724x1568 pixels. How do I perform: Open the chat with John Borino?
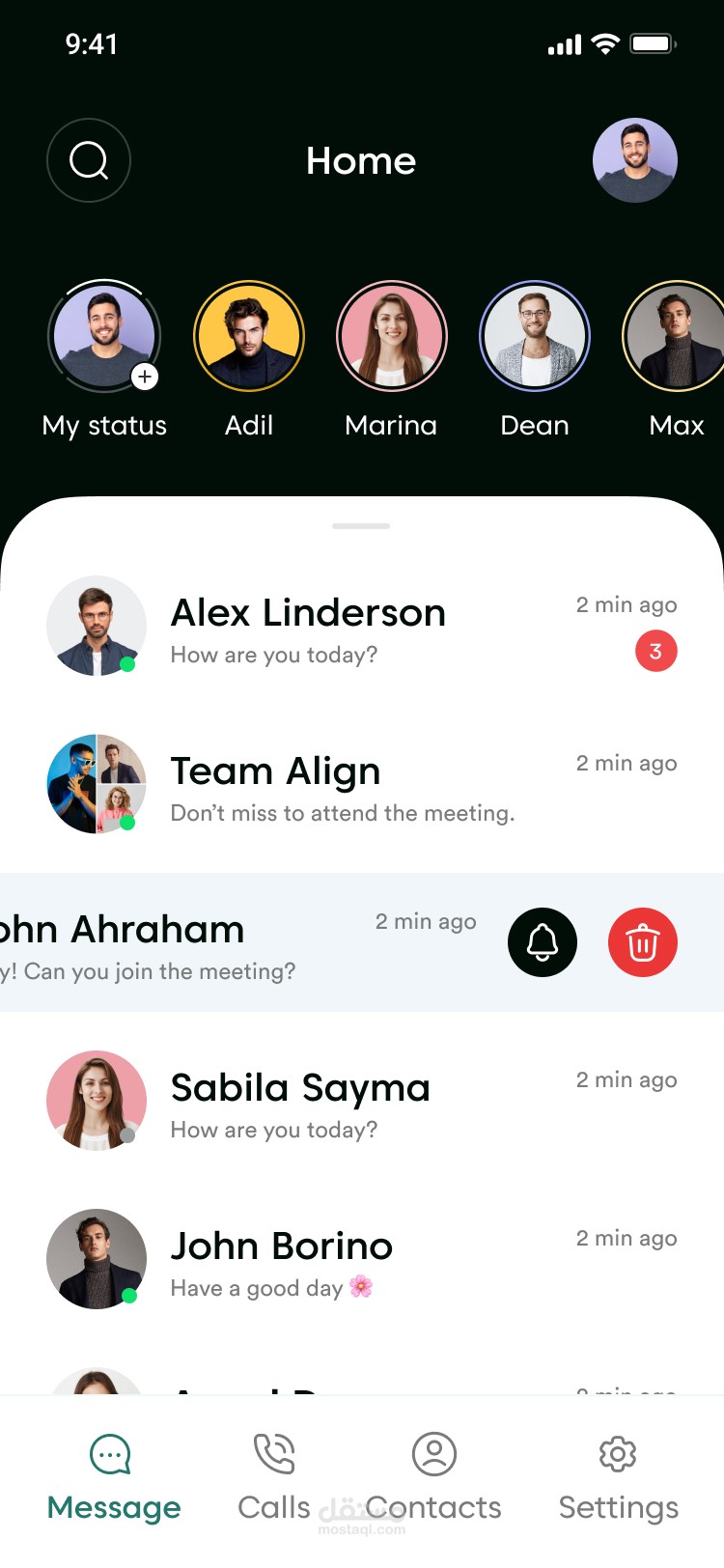coord(362,1261)
